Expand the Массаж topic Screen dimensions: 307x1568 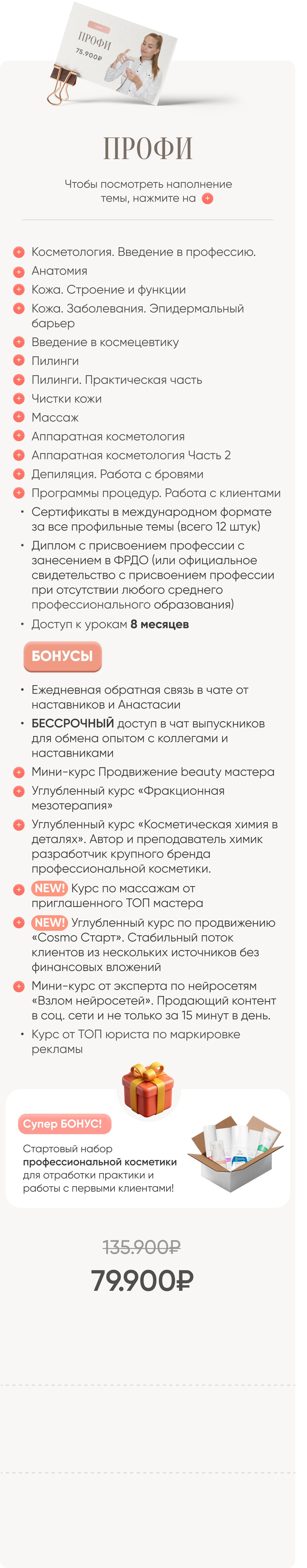coord(19,418)
